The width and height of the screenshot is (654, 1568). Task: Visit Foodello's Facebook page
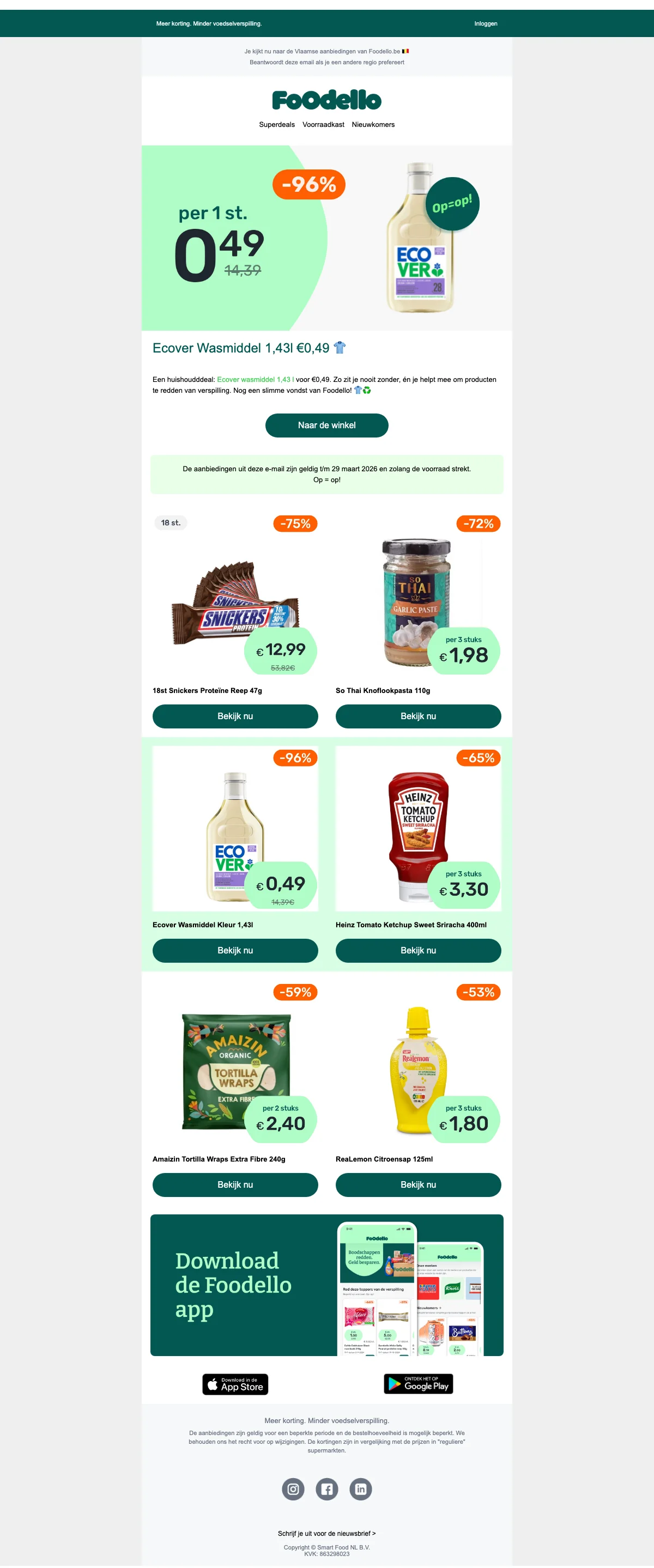click(x=326, y=1489)
